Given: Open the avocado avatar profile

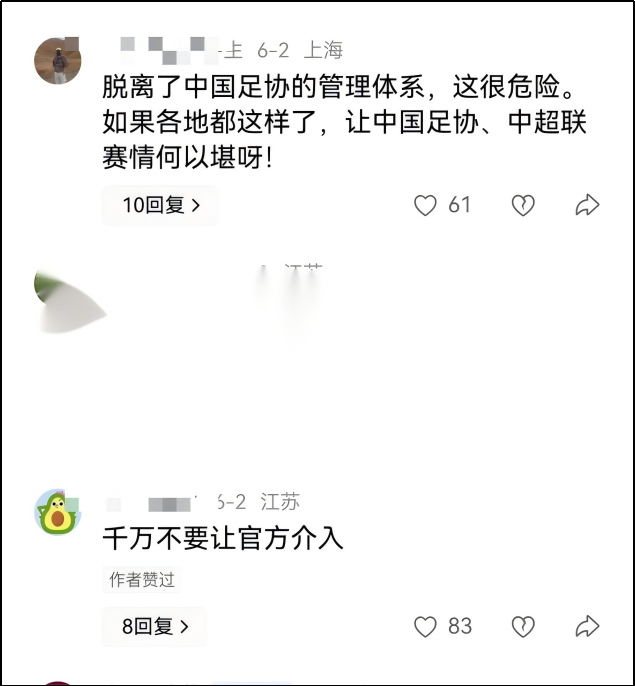Looking at the screenshot, I should coord(58,513).
